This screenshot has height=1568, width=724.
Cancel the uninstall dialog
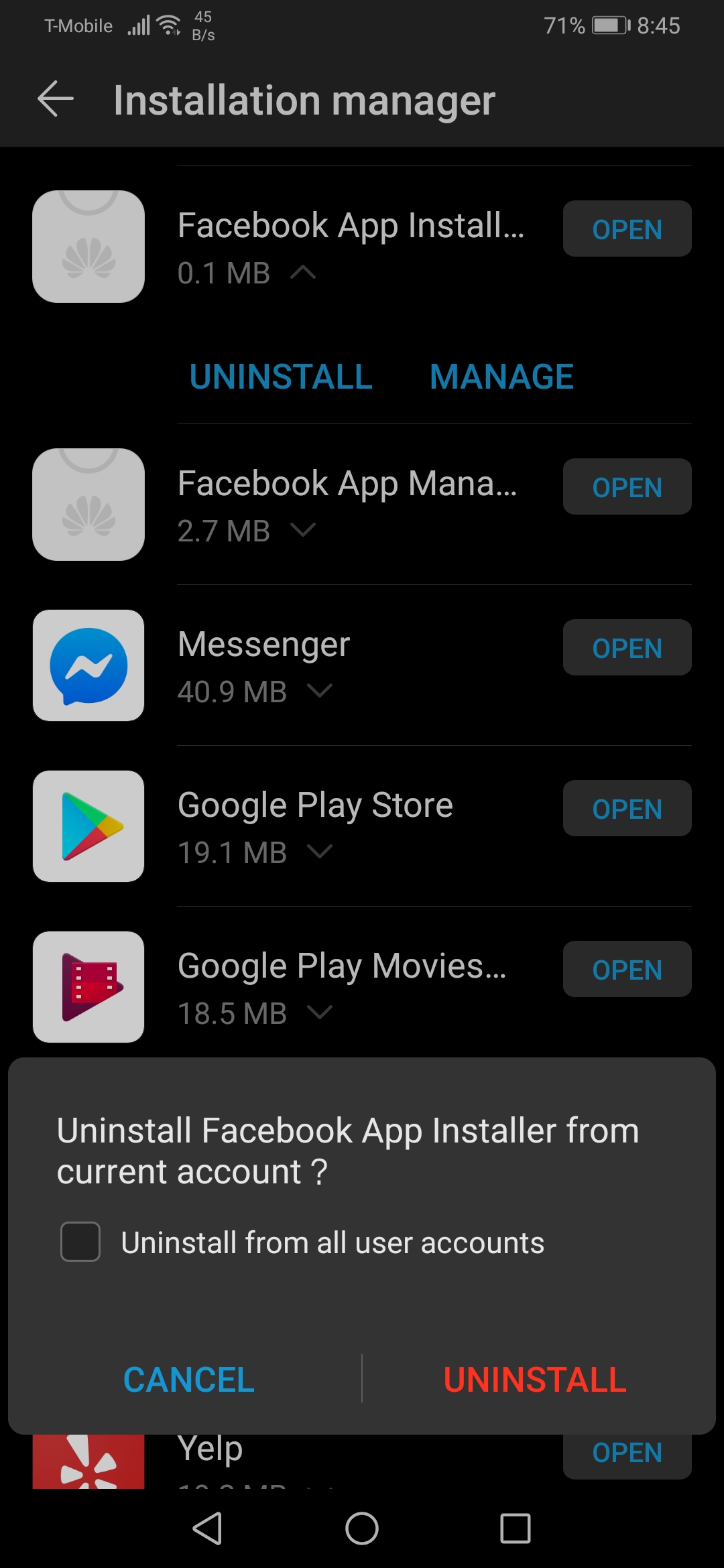point(189,1380)
